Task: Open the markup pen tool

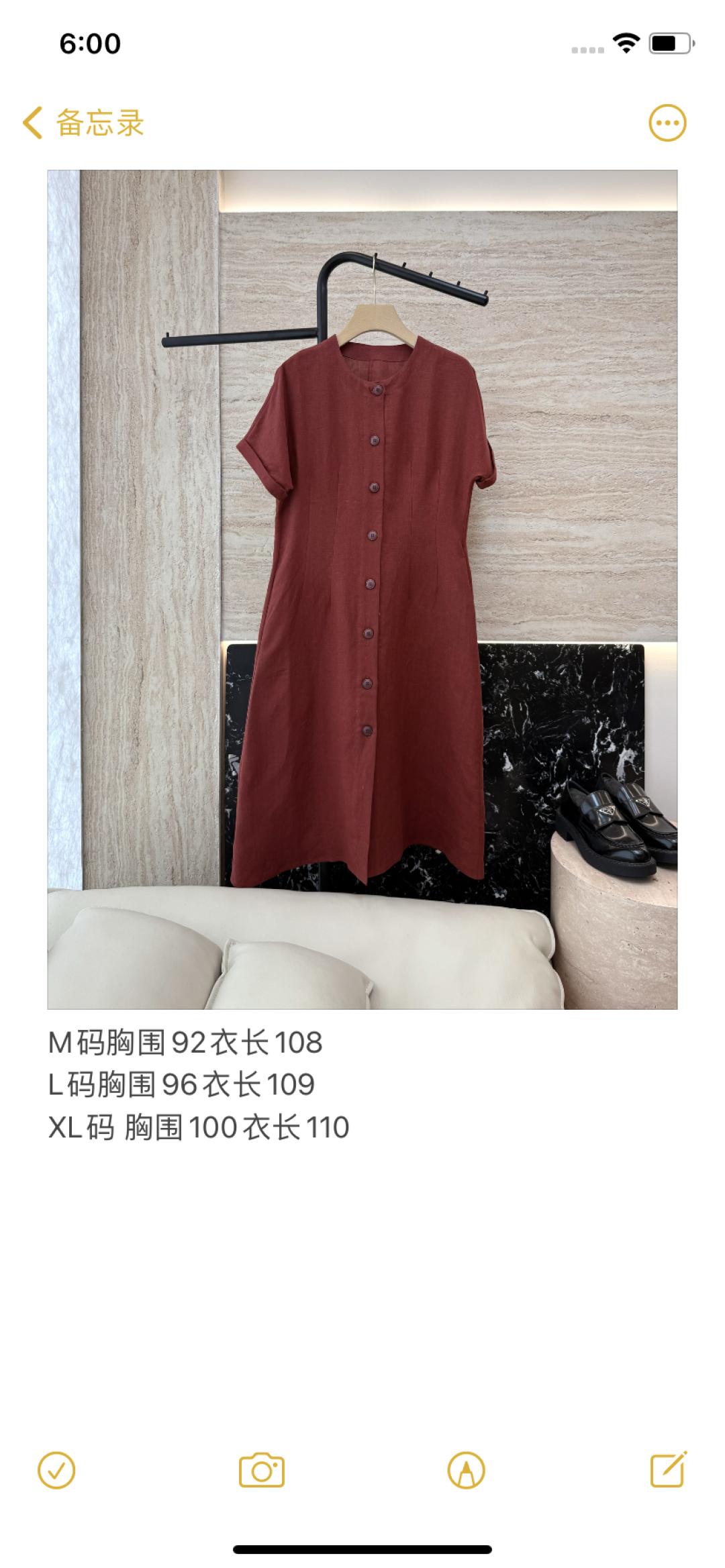Action: pos(466,1471)
